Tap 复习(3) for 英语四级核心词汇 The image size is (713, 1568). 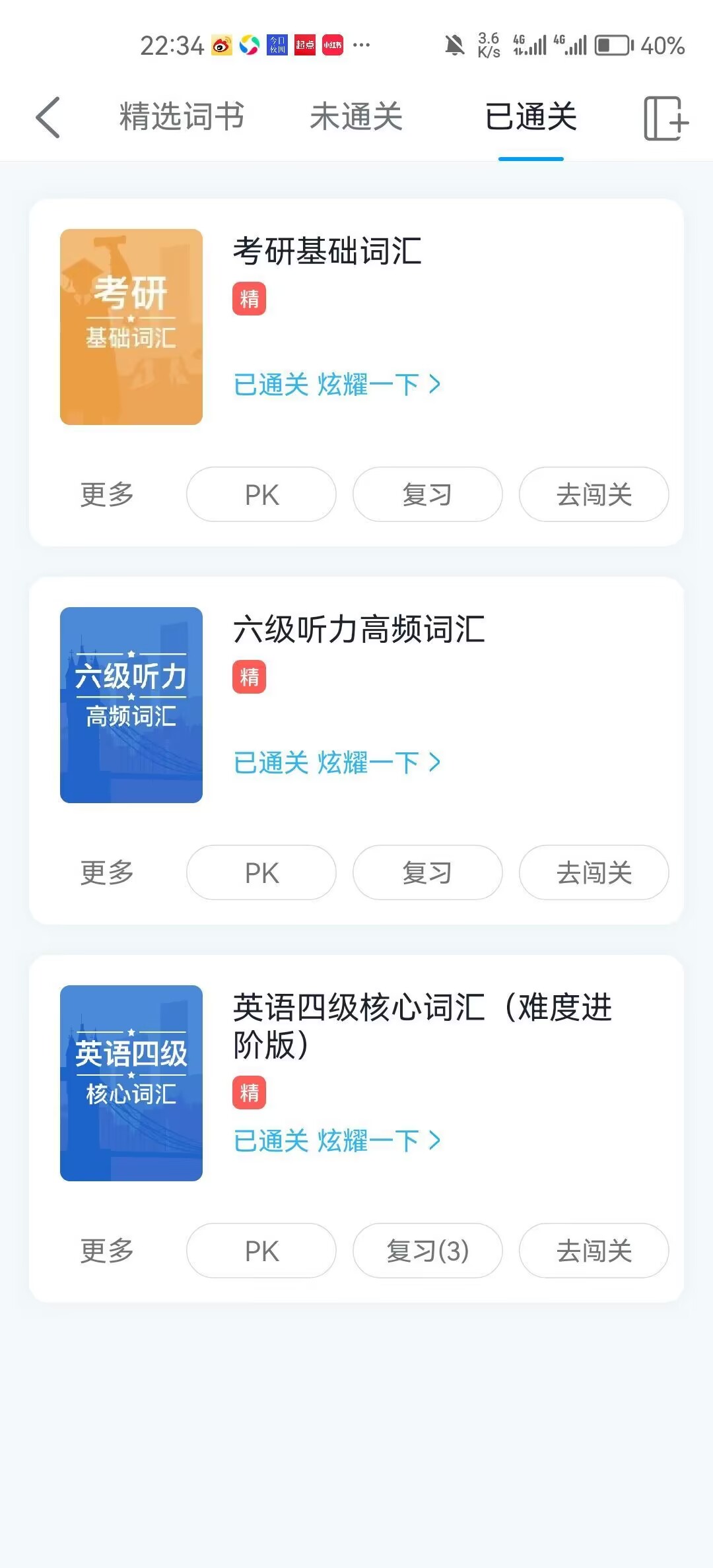[x=428, y=1251]
